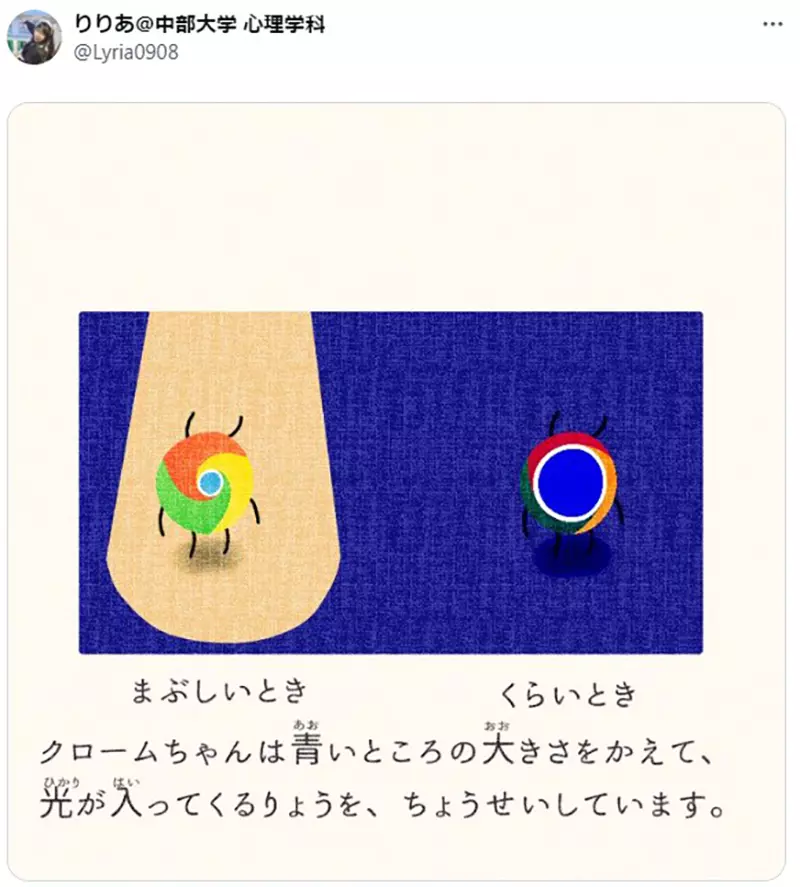The image size is (800, 887).
Task: Open the @Lyria0908 profile link
Action: 126,52
